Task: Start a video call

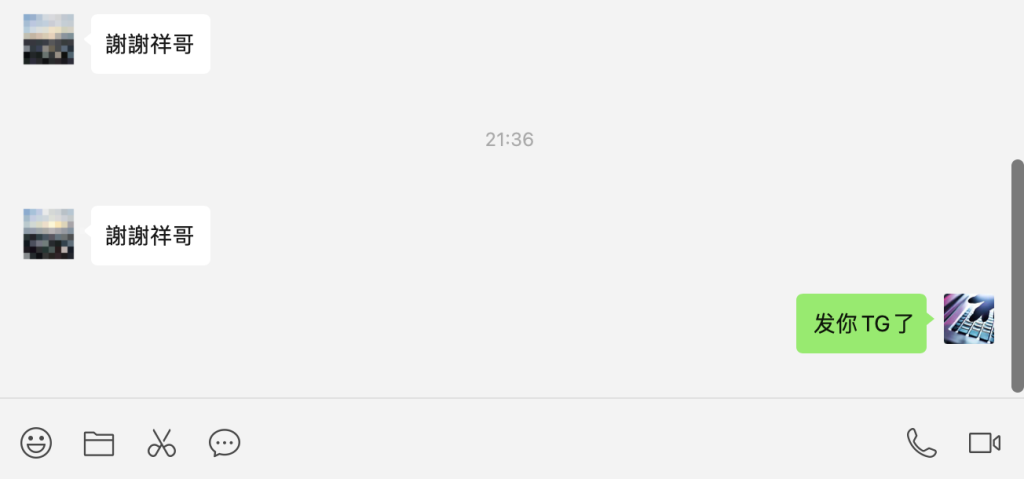Action: click(984, 442)
